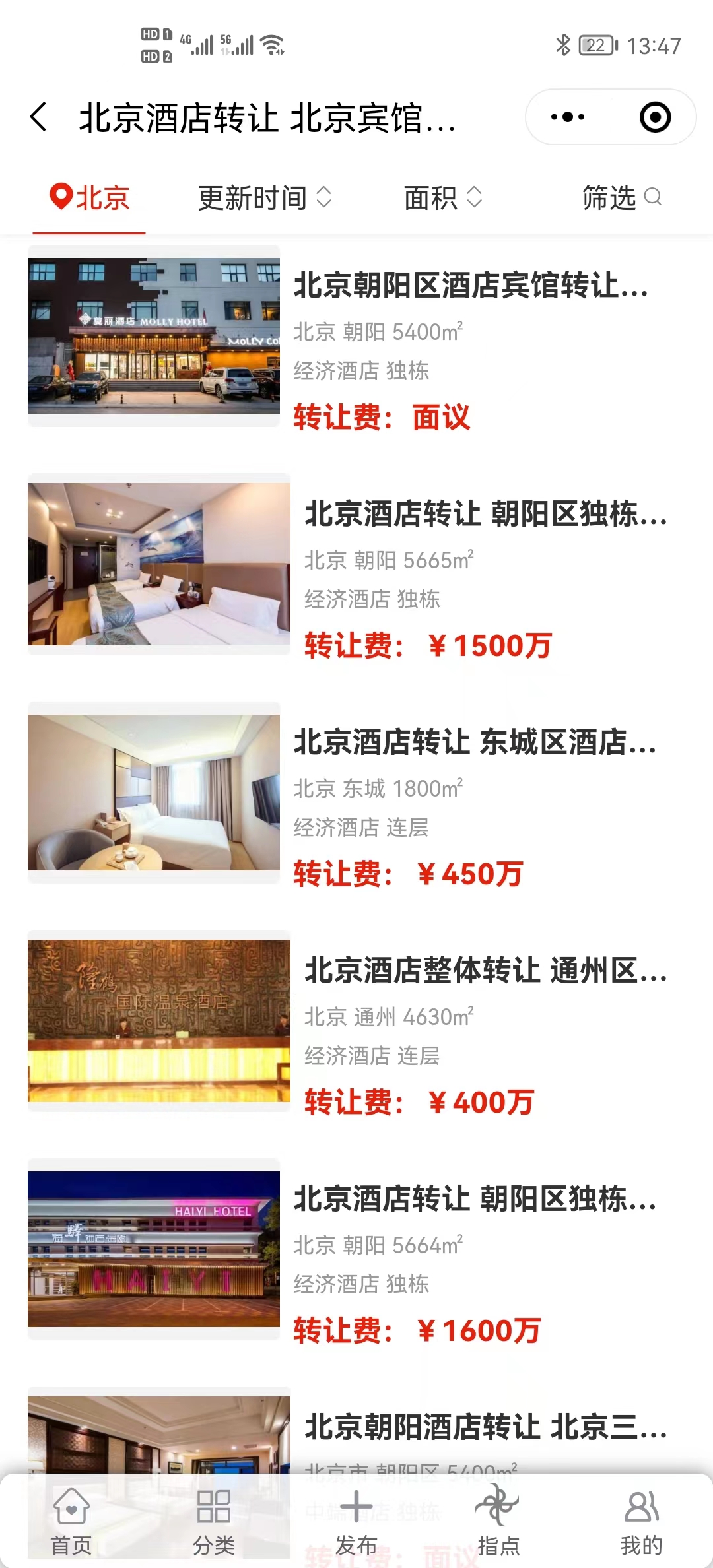
Task: Open the ¥1600万 朝阳 5664m² listing
Action: (474, 1199)
